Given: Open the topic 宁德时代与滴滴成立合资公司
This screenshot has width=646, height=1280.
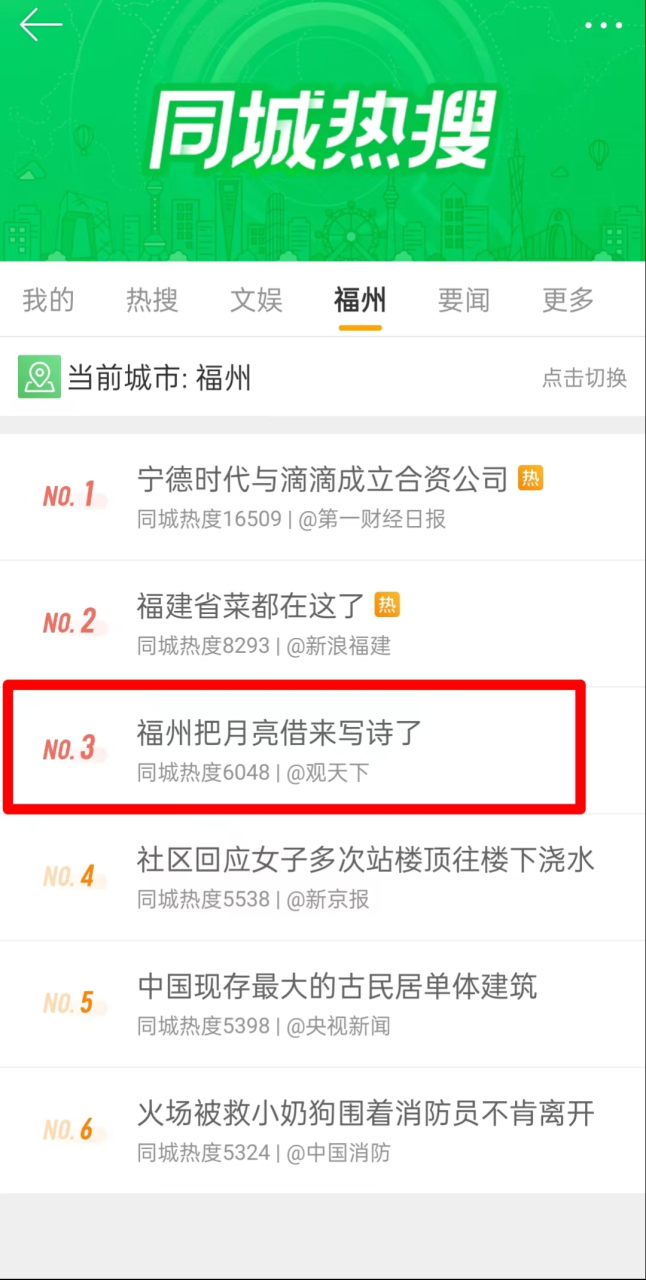Looking at the screenshot, I should [x=323, y=480].
